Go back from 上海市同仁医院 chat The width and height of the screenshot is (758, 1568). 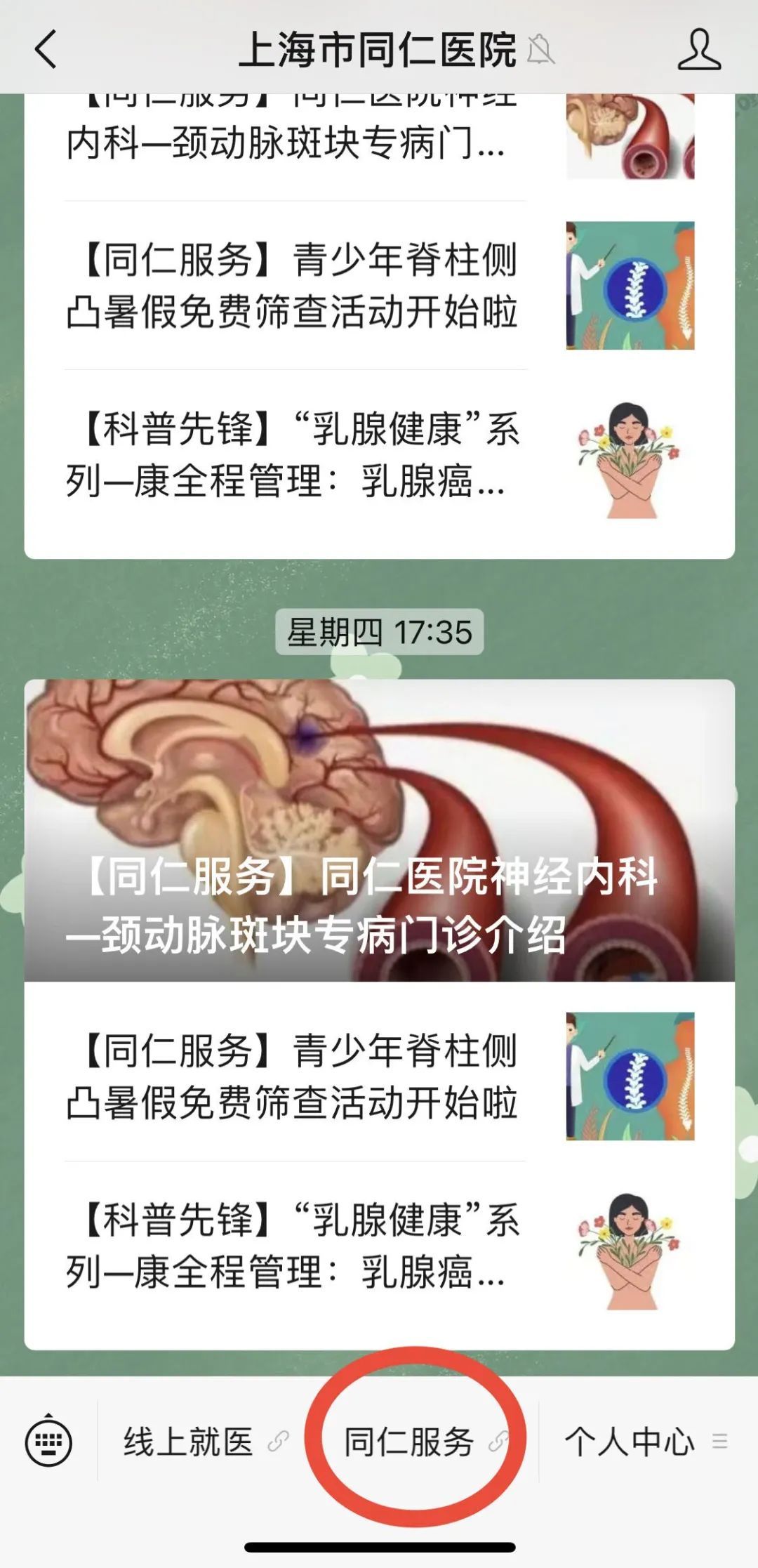point(46,50)
